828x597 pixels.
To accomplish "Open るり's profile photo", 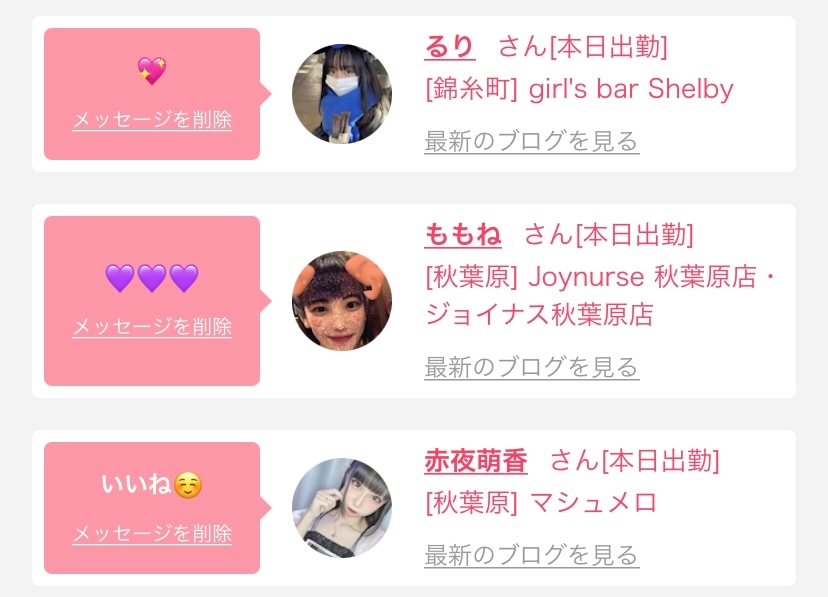I will click(x=341, y=94).
